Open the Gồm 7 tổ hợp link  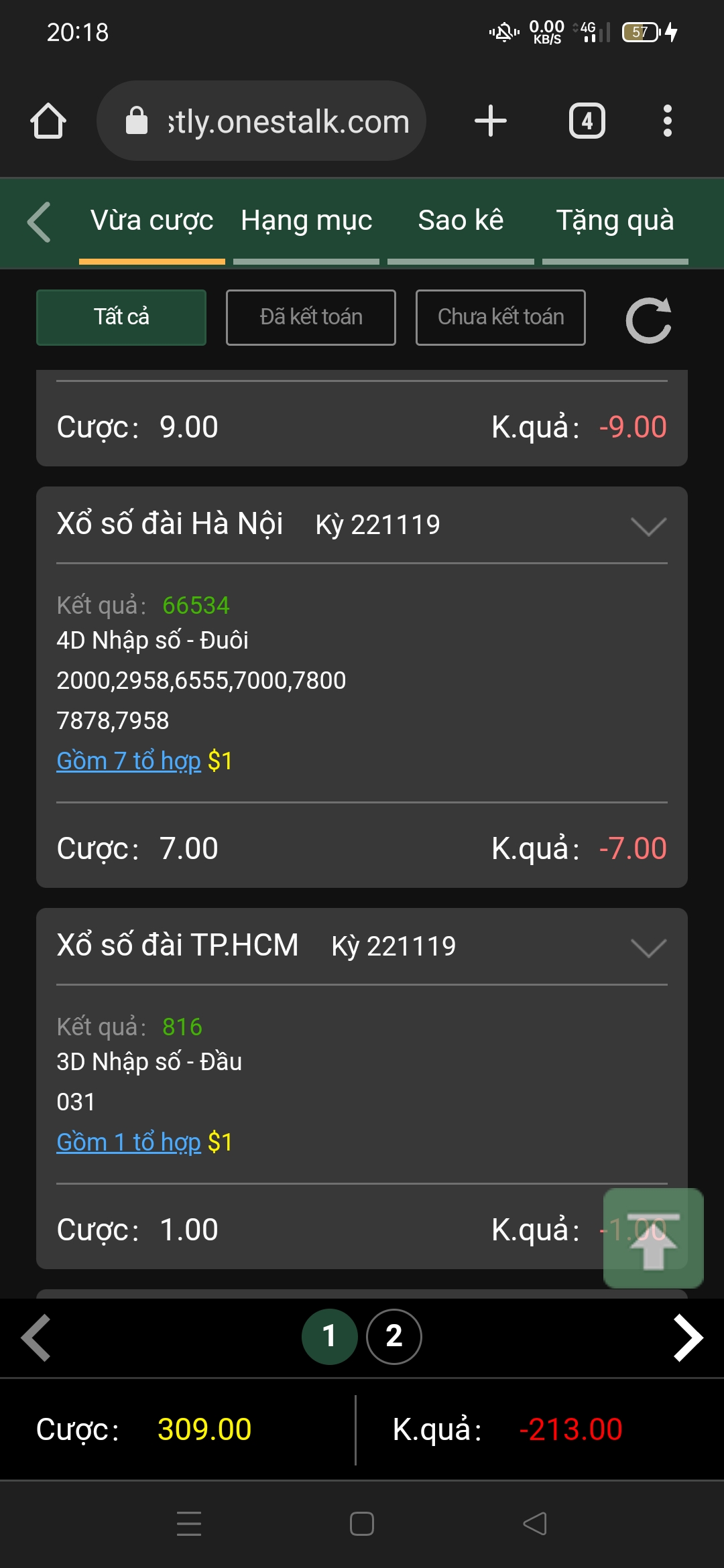point(129,761)
